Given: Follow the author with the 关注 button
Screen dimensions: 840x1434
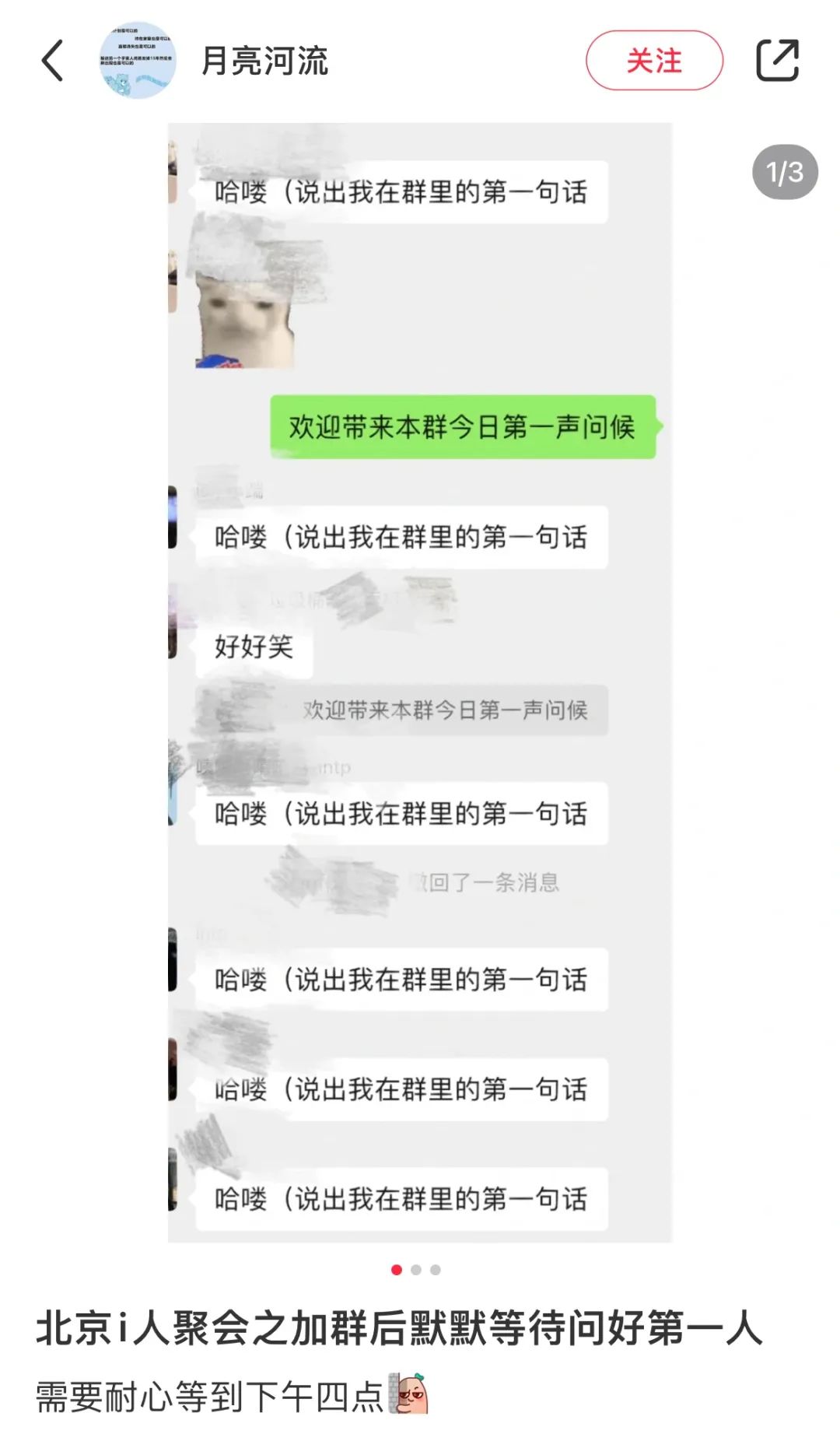Looking at the screenshot, I should click(x=653, y=61).
